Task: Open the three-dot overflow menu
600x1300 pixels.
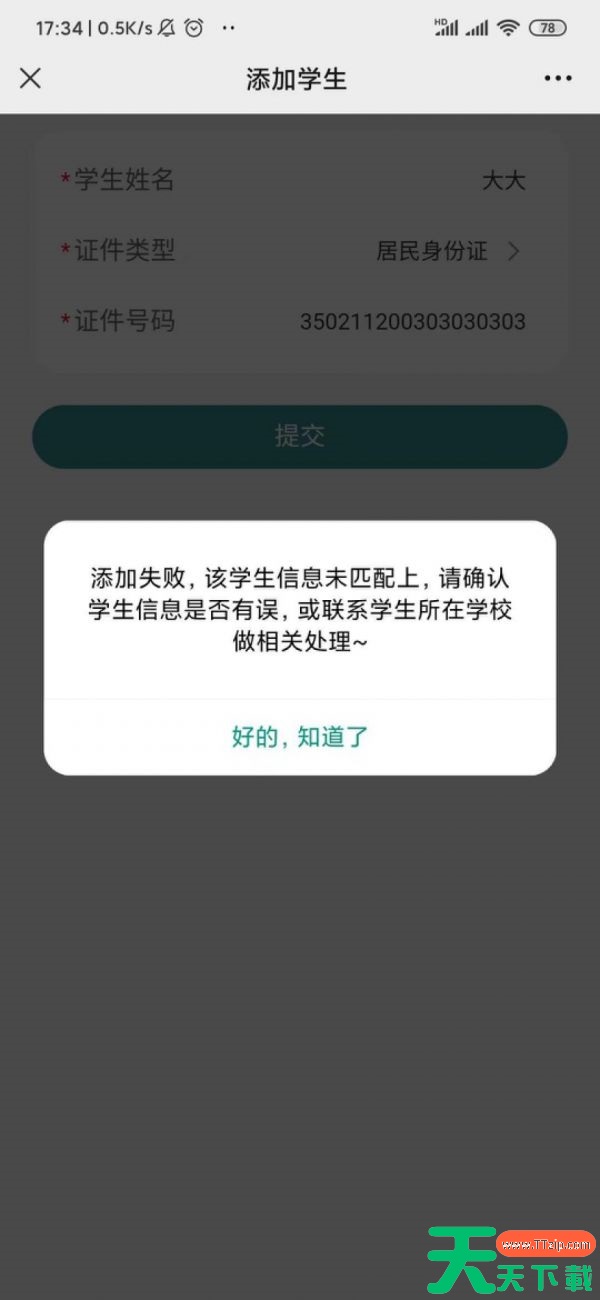Action: (x=558, y=78)
